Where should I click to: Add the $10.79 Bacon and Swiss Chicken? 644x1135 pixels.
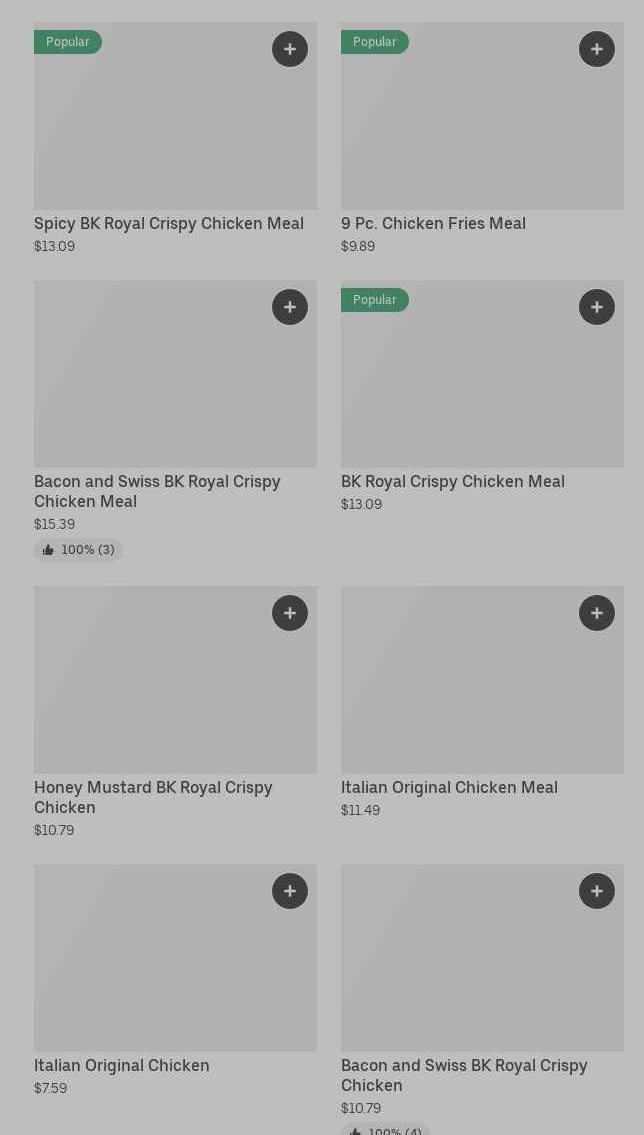597,891
